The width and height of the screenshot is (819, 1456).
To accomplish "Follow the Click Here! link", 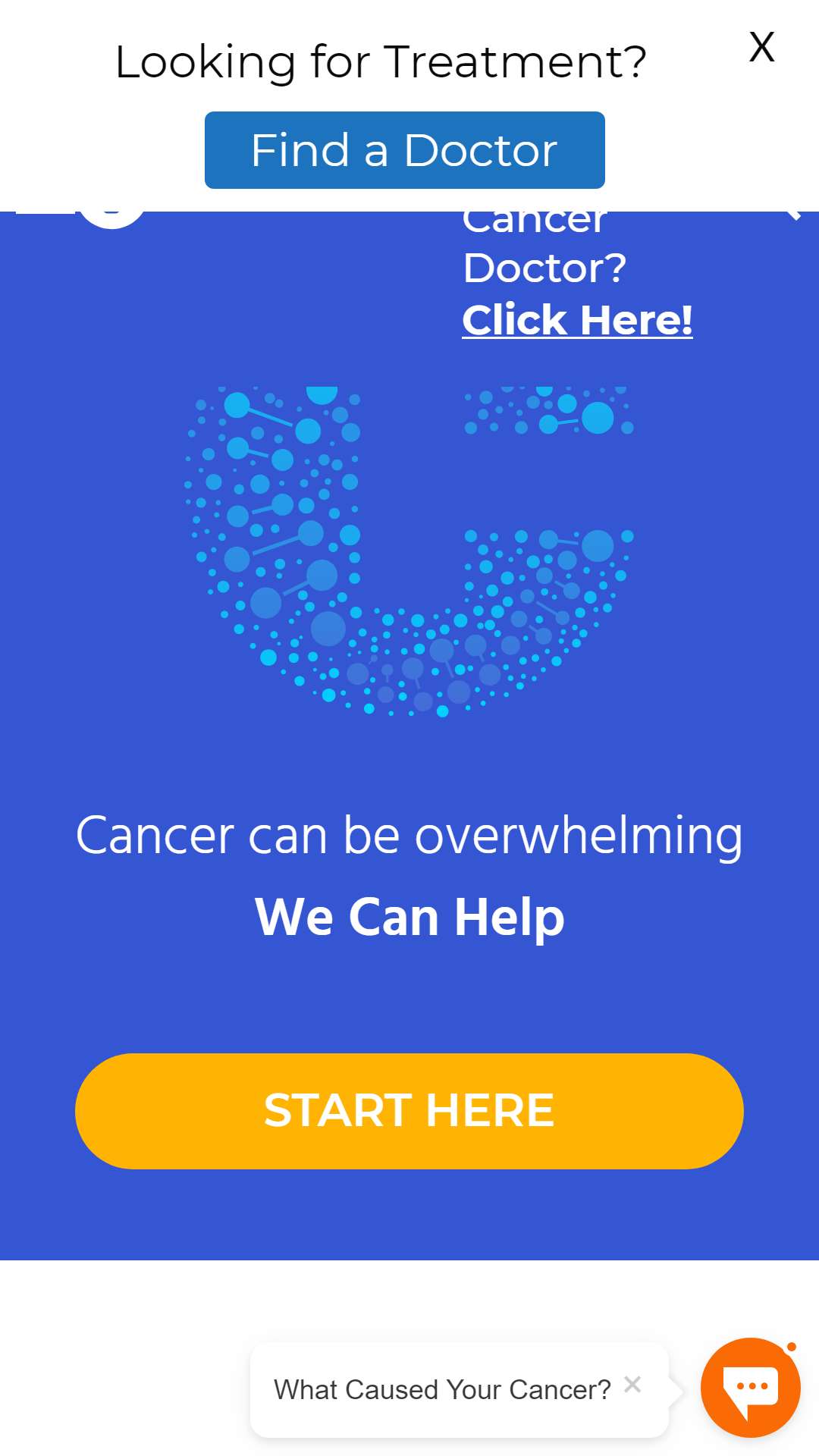I will pyautogui.click(x=577, y=319).
